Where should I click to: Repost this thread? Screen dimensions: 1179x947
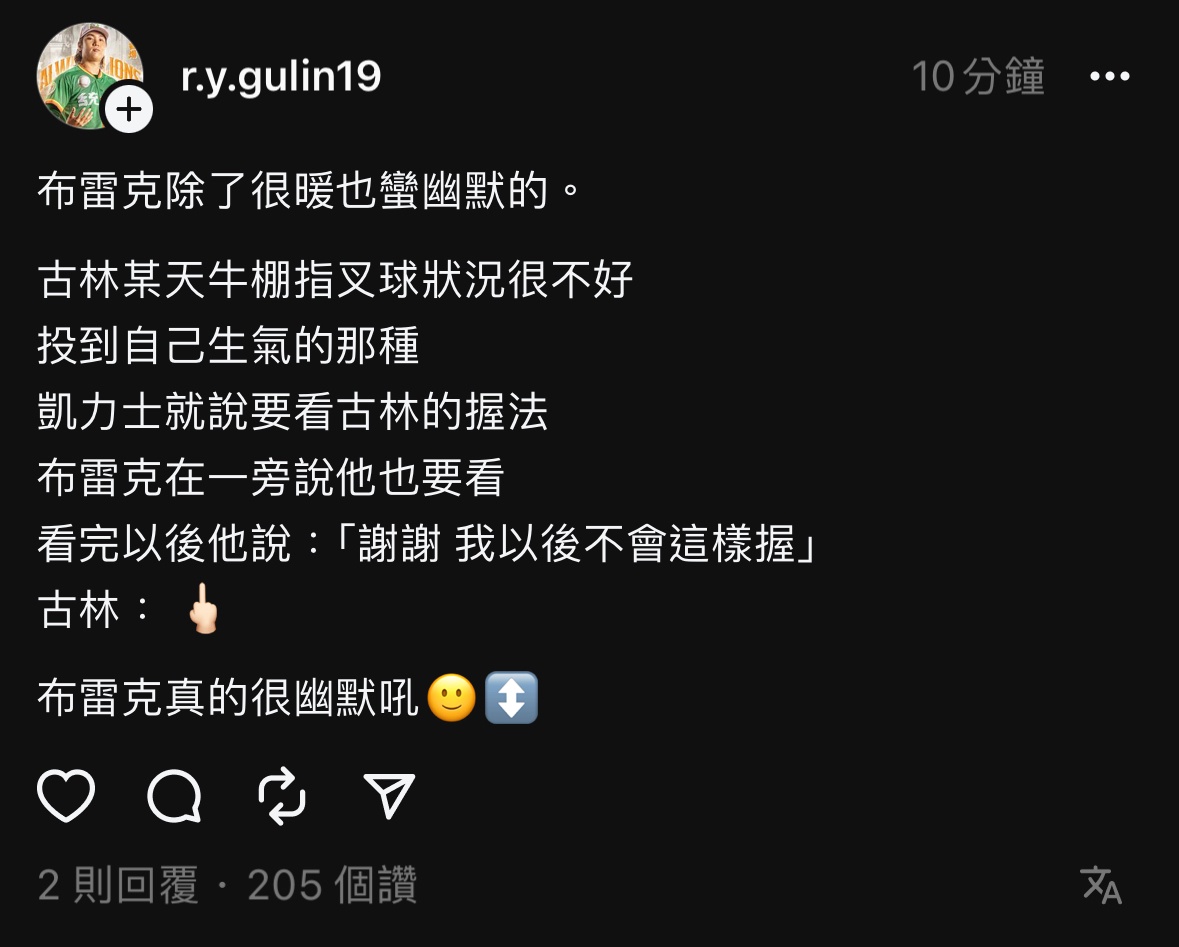click(x=282, y=796)
